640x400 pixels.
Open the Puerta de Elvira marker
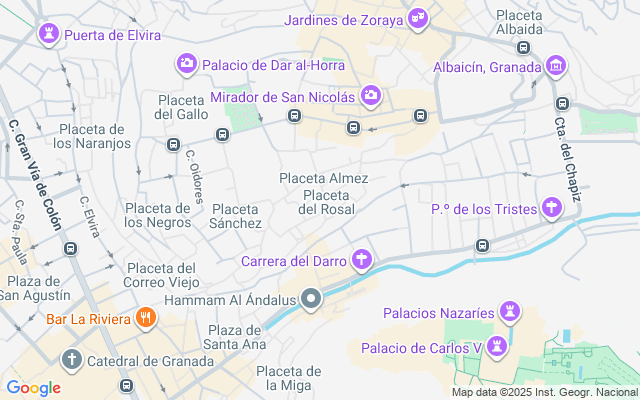point(47,36)
